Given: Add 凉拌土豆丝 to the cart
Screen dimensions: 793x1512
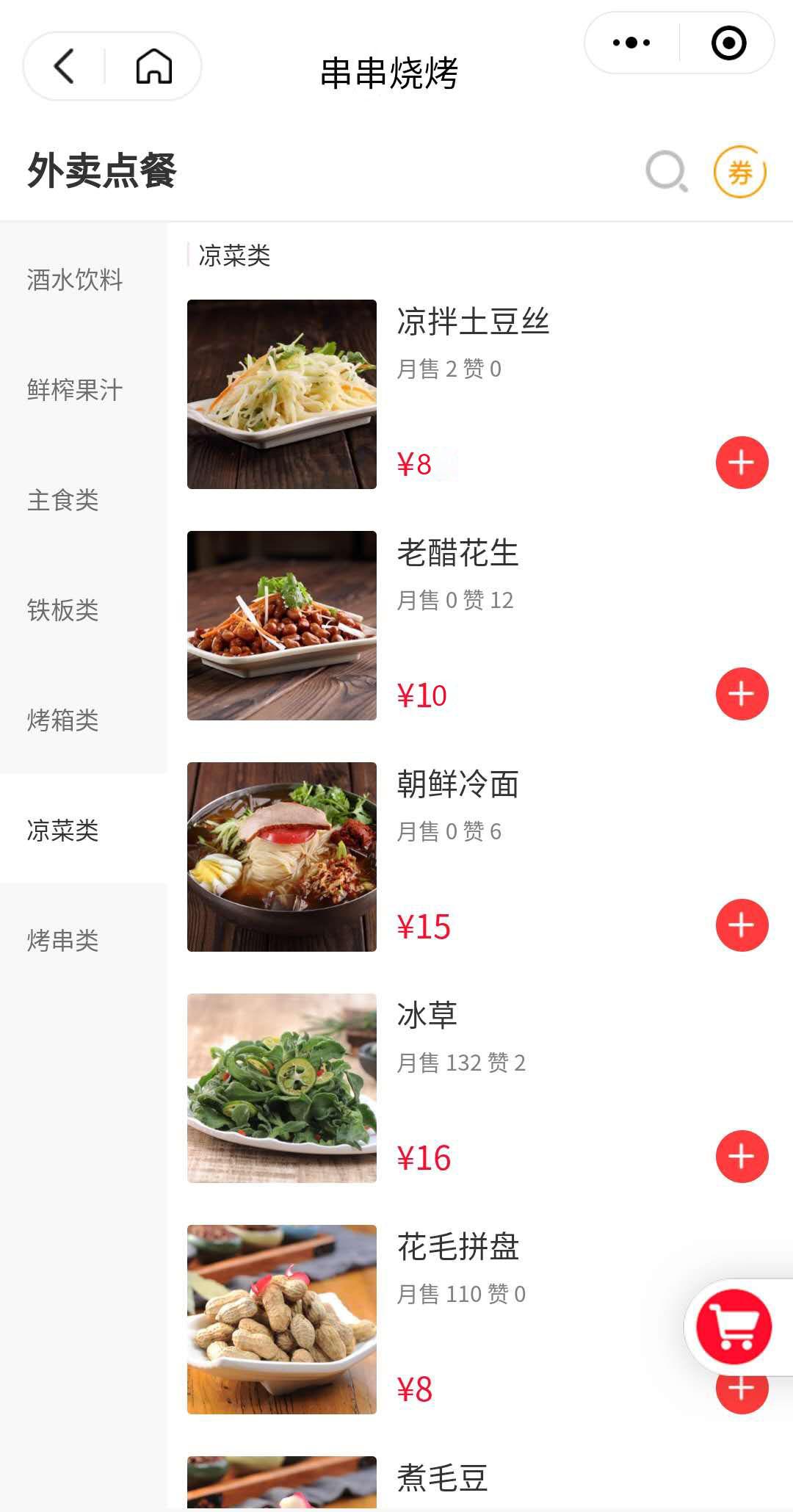Looking at the screenshot, I should (742, 463).
